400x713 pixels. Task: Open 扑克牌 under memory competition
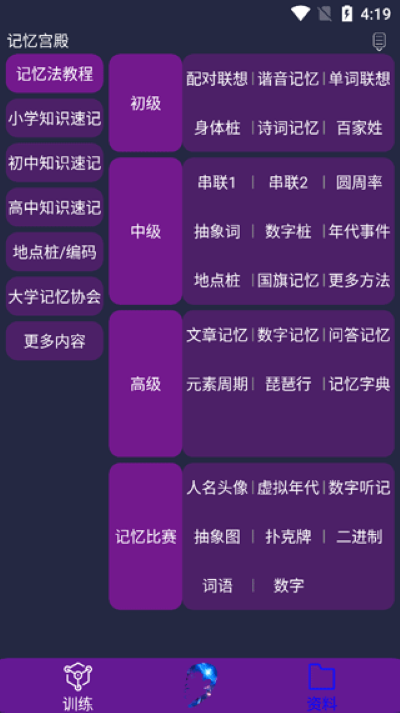click(288, 537)
